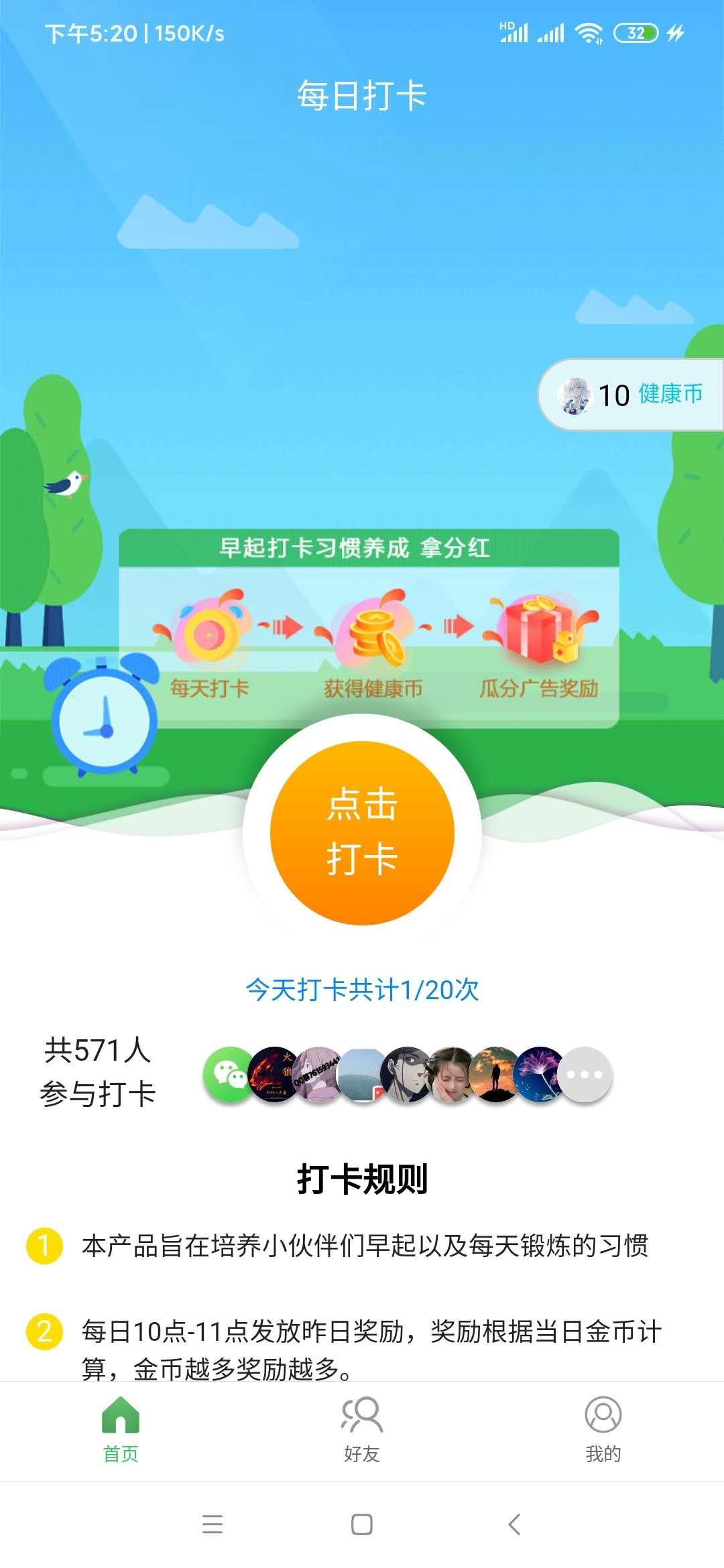Open the 10 健康币 balance badge
724x1568 pixels.
coord(631,395)
